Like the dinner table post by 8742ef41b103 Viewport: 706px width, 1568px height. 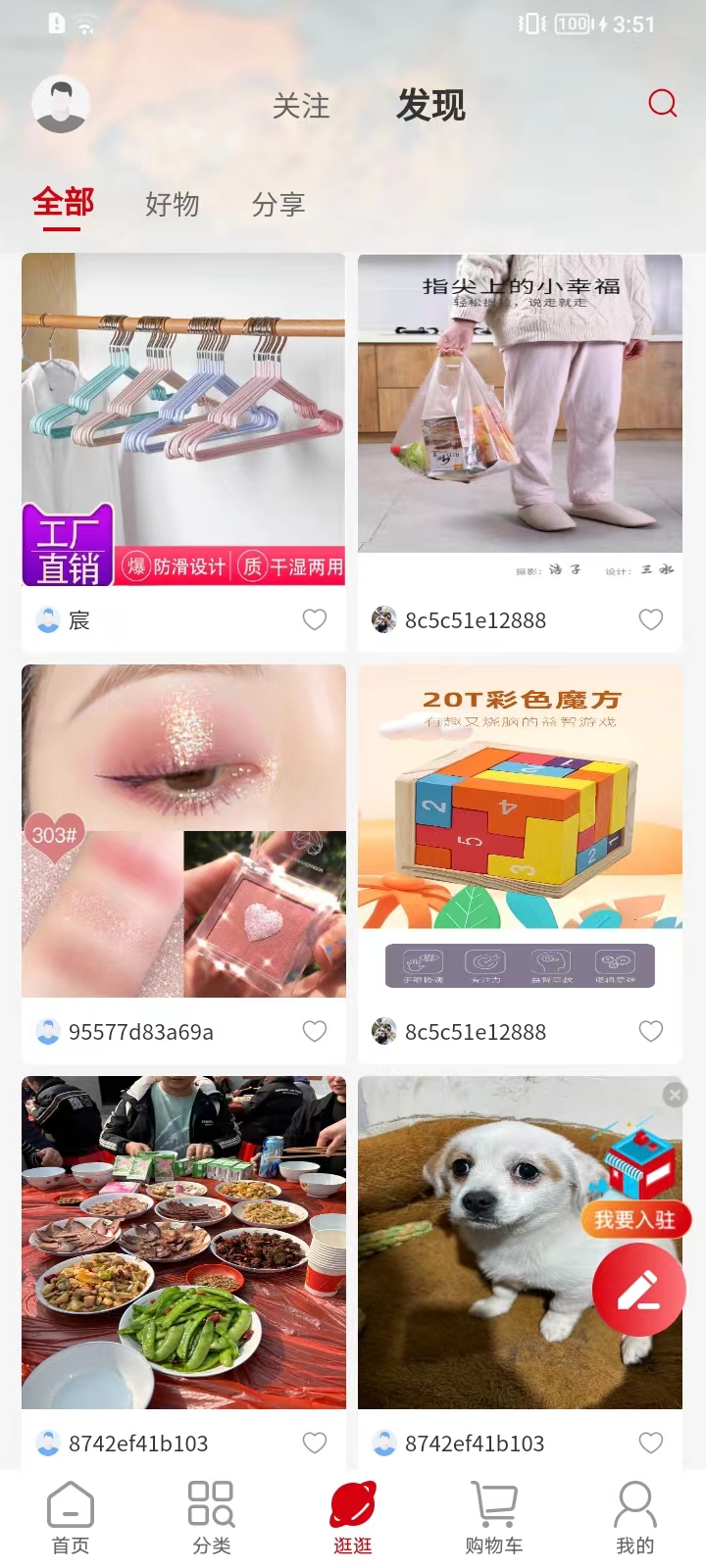314,1442
